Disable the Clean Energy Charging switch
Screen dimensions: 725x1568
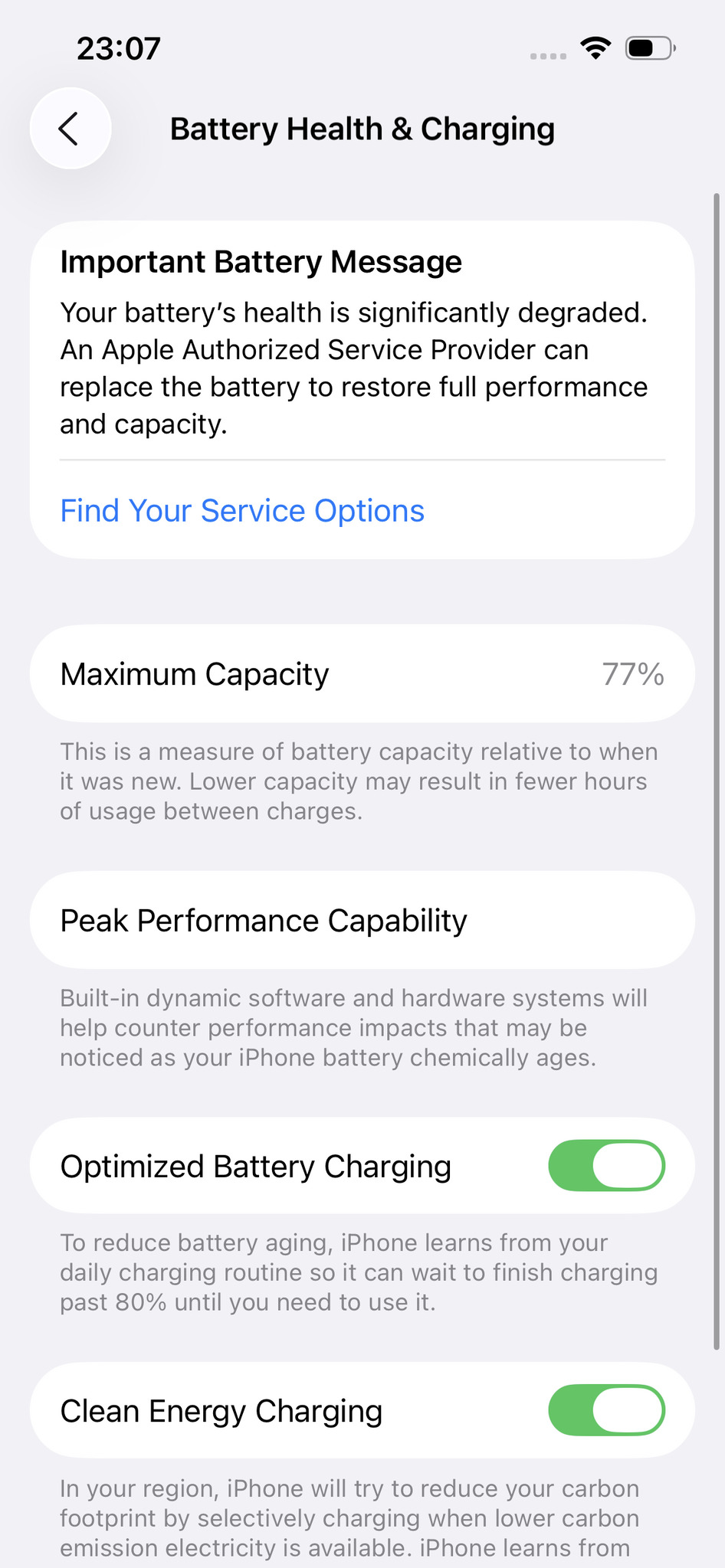point(606,1410)
